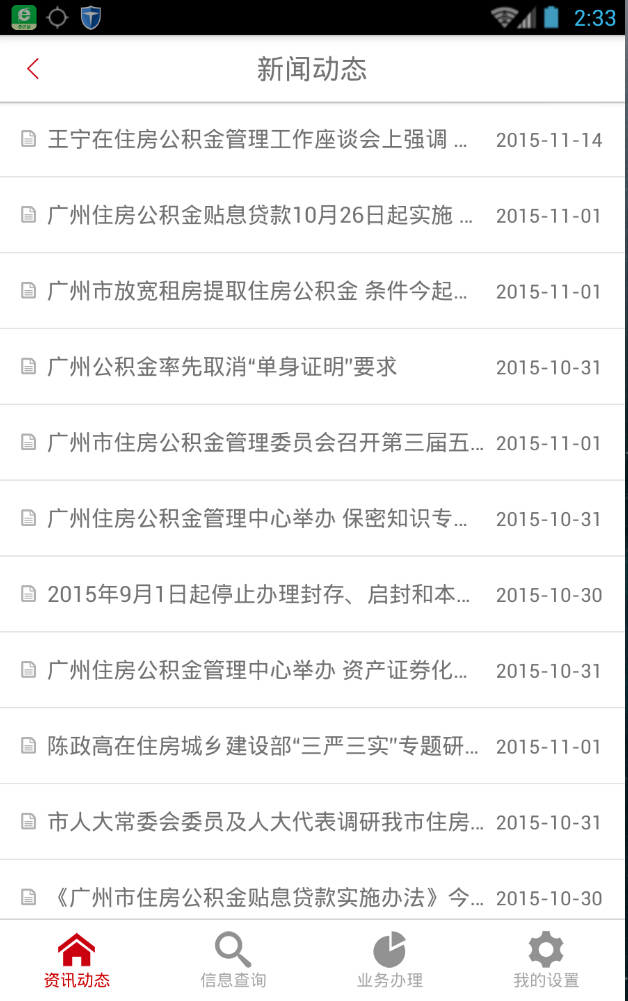This screenshot has width=628, height=1001.
Task: Go to the 业务办理 tab
Action: (x=390, y=960)
